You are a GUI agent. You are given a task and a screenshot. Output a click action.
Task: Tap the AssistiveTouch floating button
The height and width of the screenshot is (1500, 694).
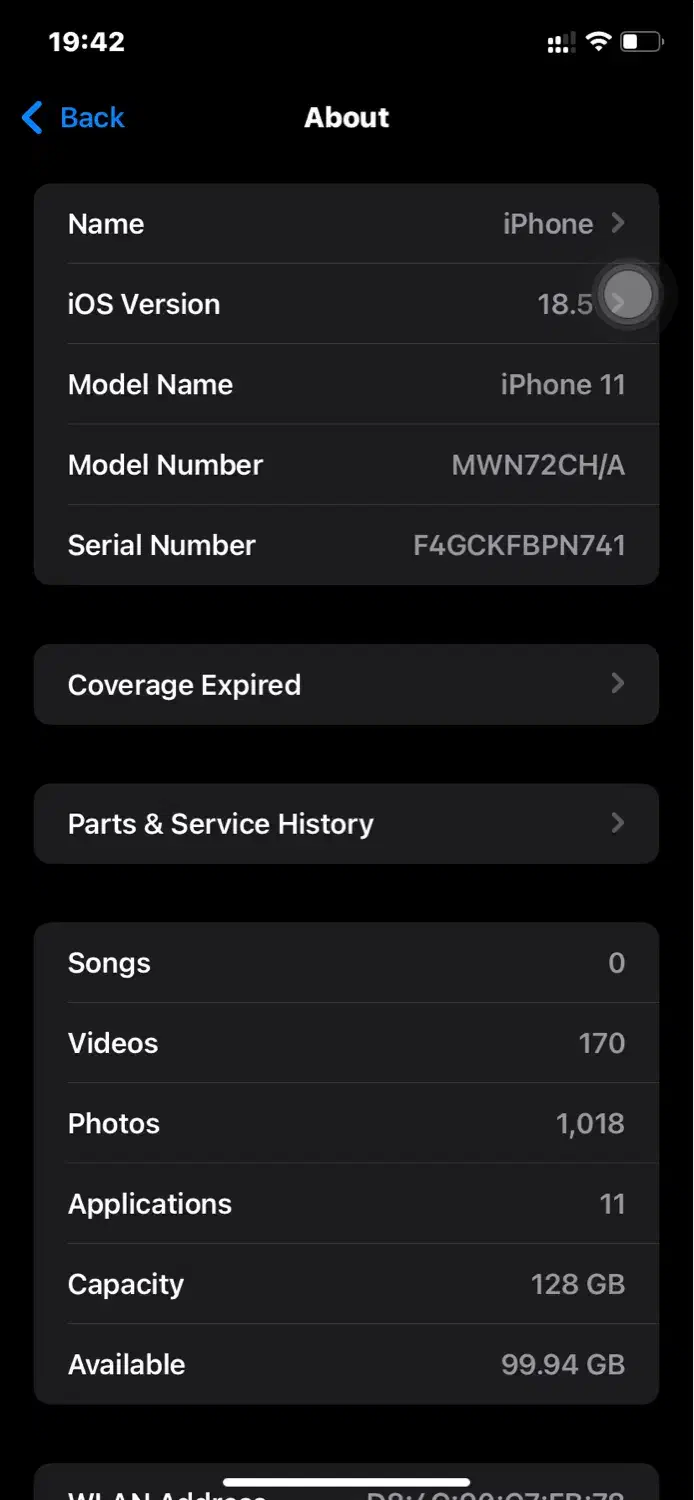[629, 295]
